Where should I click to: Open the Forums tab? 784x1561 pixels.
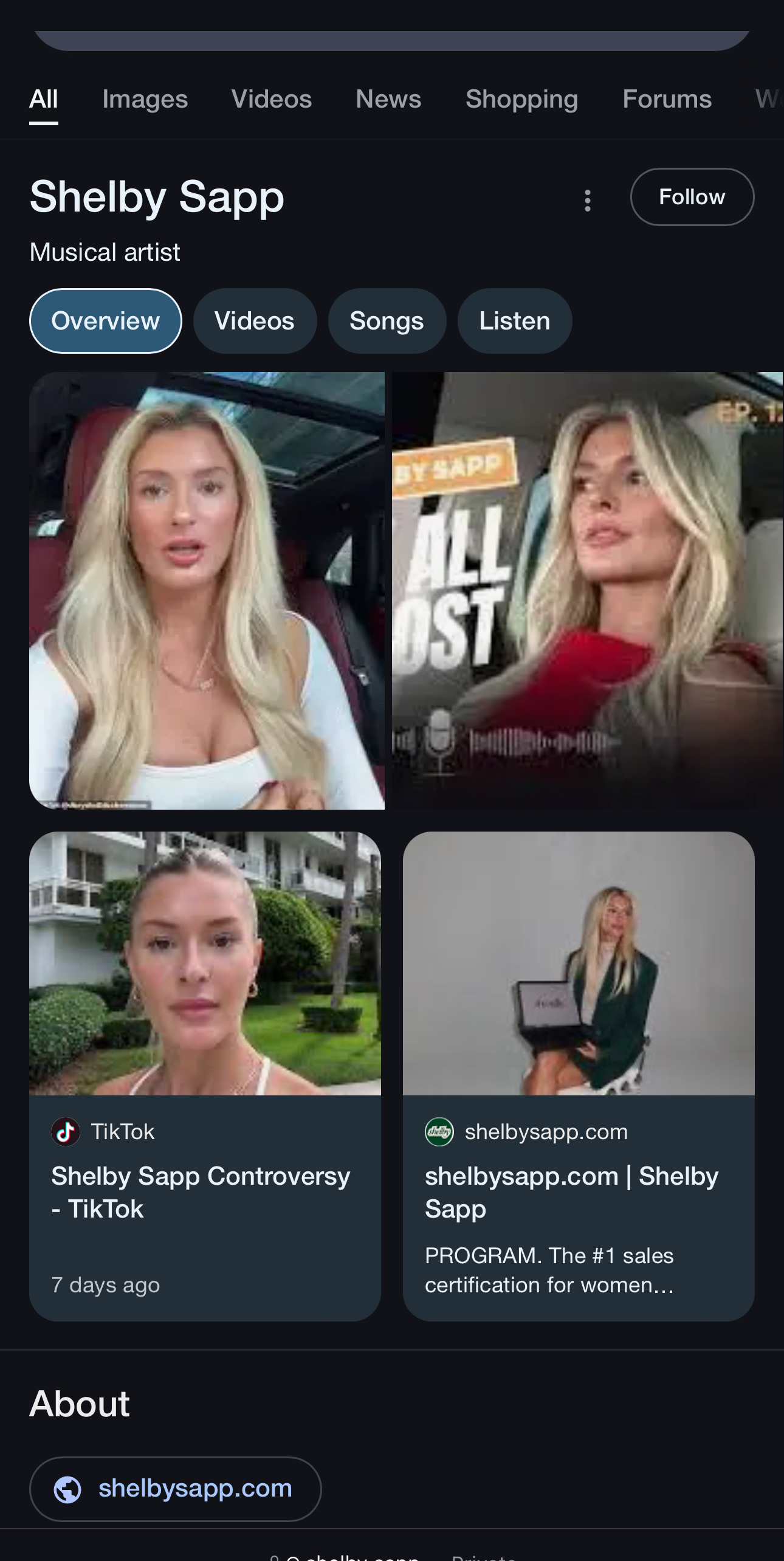[667, 99]
